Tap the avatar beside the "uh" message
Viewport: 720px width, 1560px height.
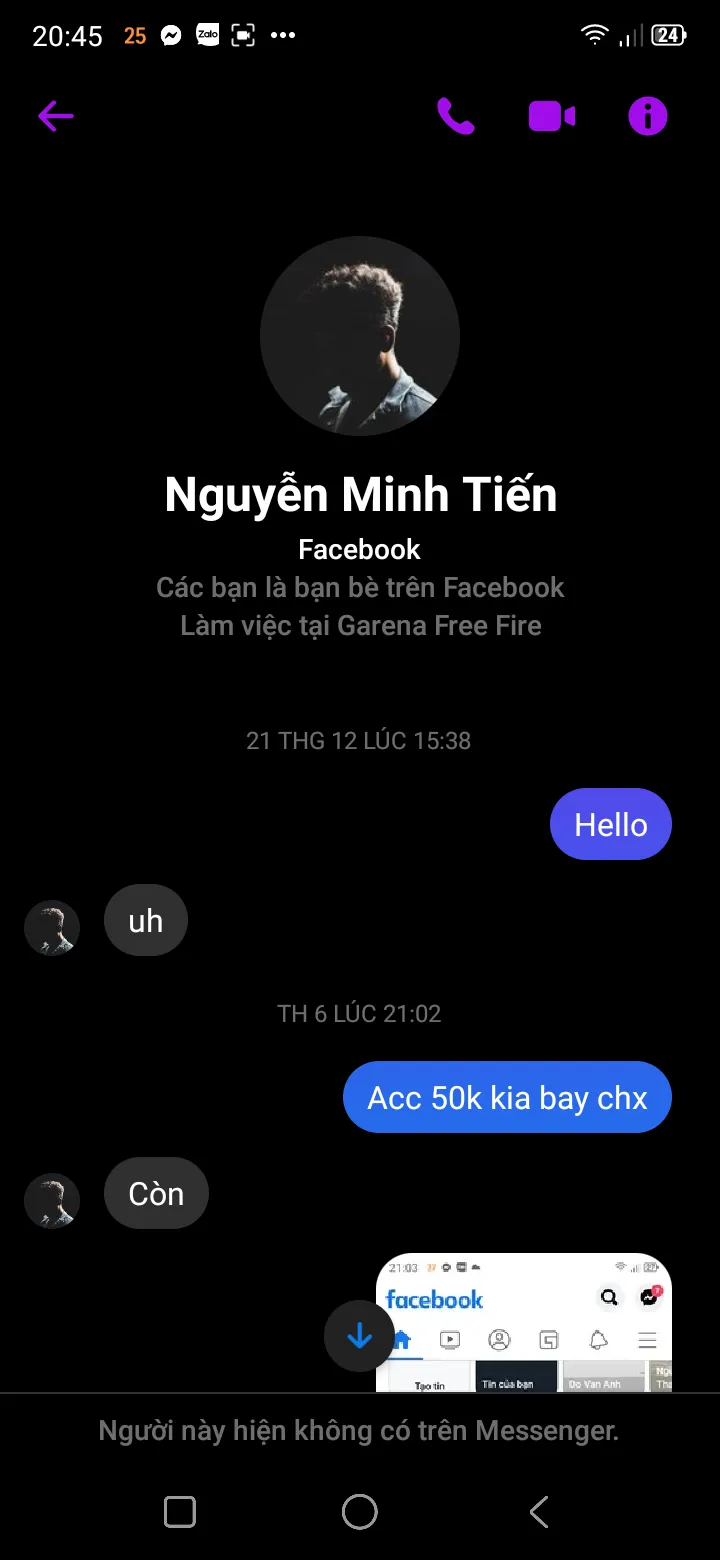click(52, 928)
